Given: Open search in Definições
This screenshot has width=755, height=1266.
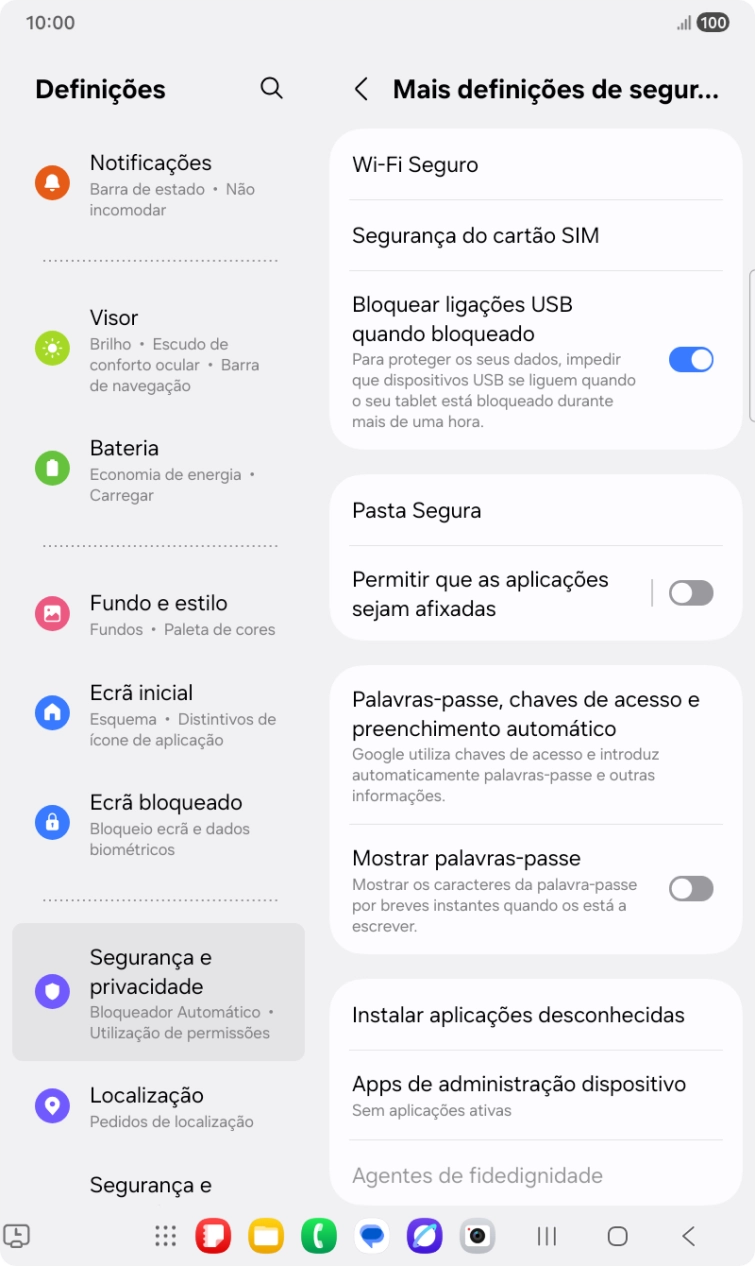Looking at the screenshot, I should pos(271,88).
